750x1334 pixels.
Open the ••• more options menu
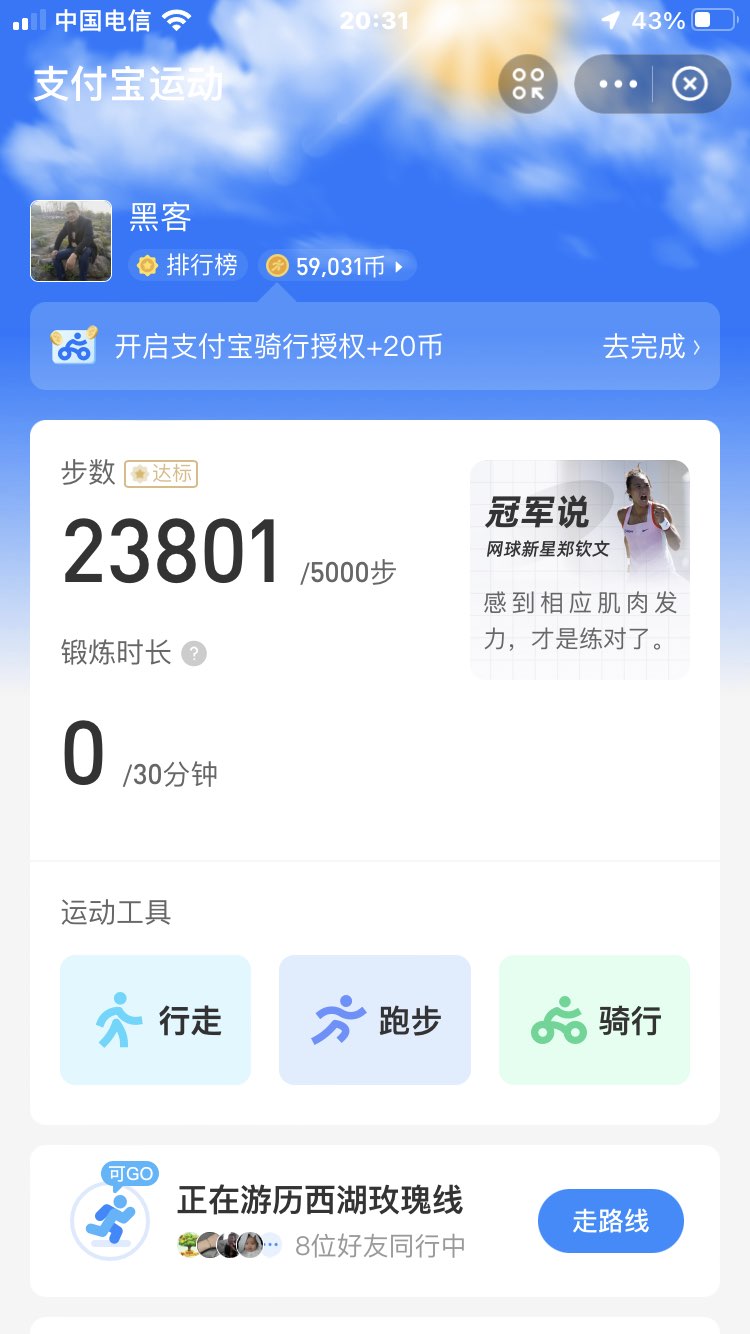pyautogui.click(x=617, y=84)
